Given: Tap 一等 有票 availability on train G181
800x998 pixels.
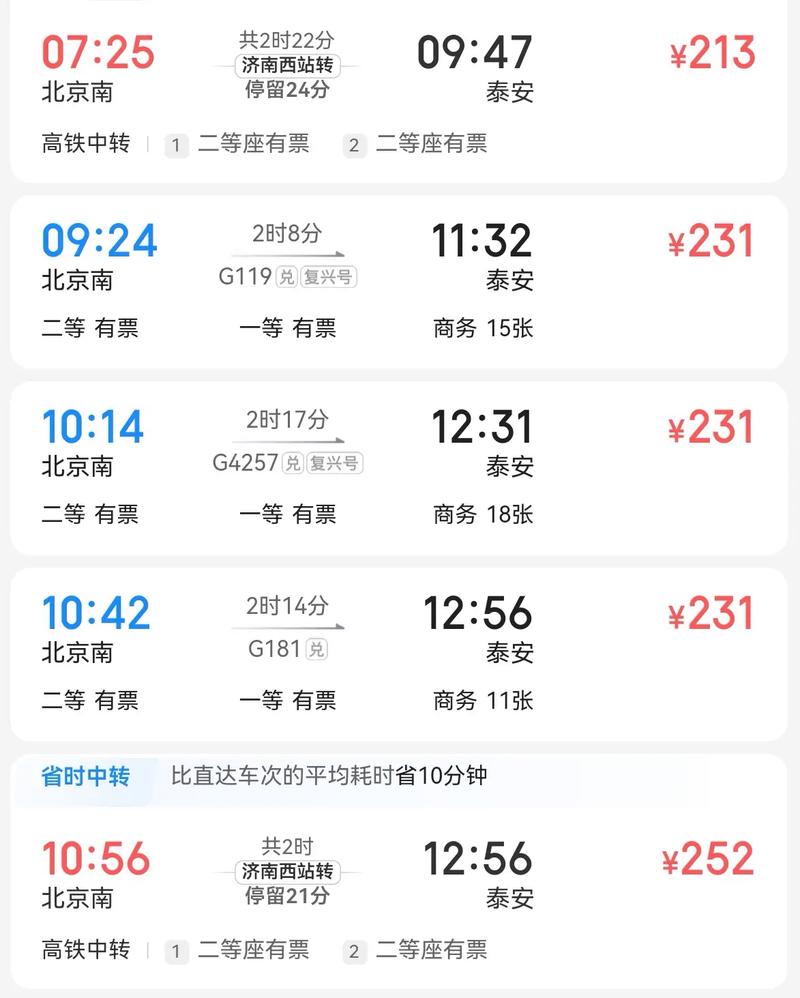Looking at the screenshot, I should 290,701.
